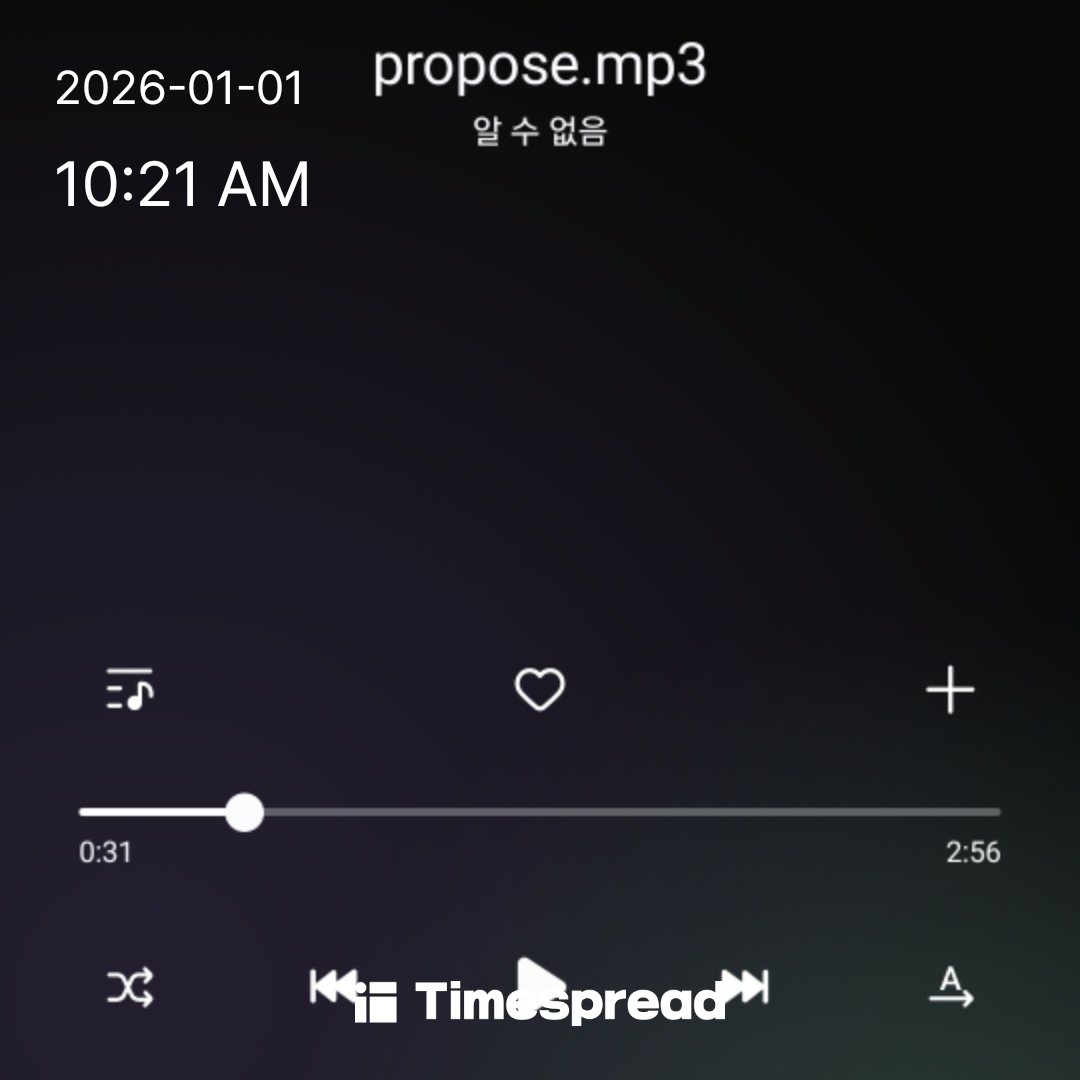The width and height of the screenshot is (1080, 1080).
Task: Add this song using the plus icon
Action: point(949,690)
